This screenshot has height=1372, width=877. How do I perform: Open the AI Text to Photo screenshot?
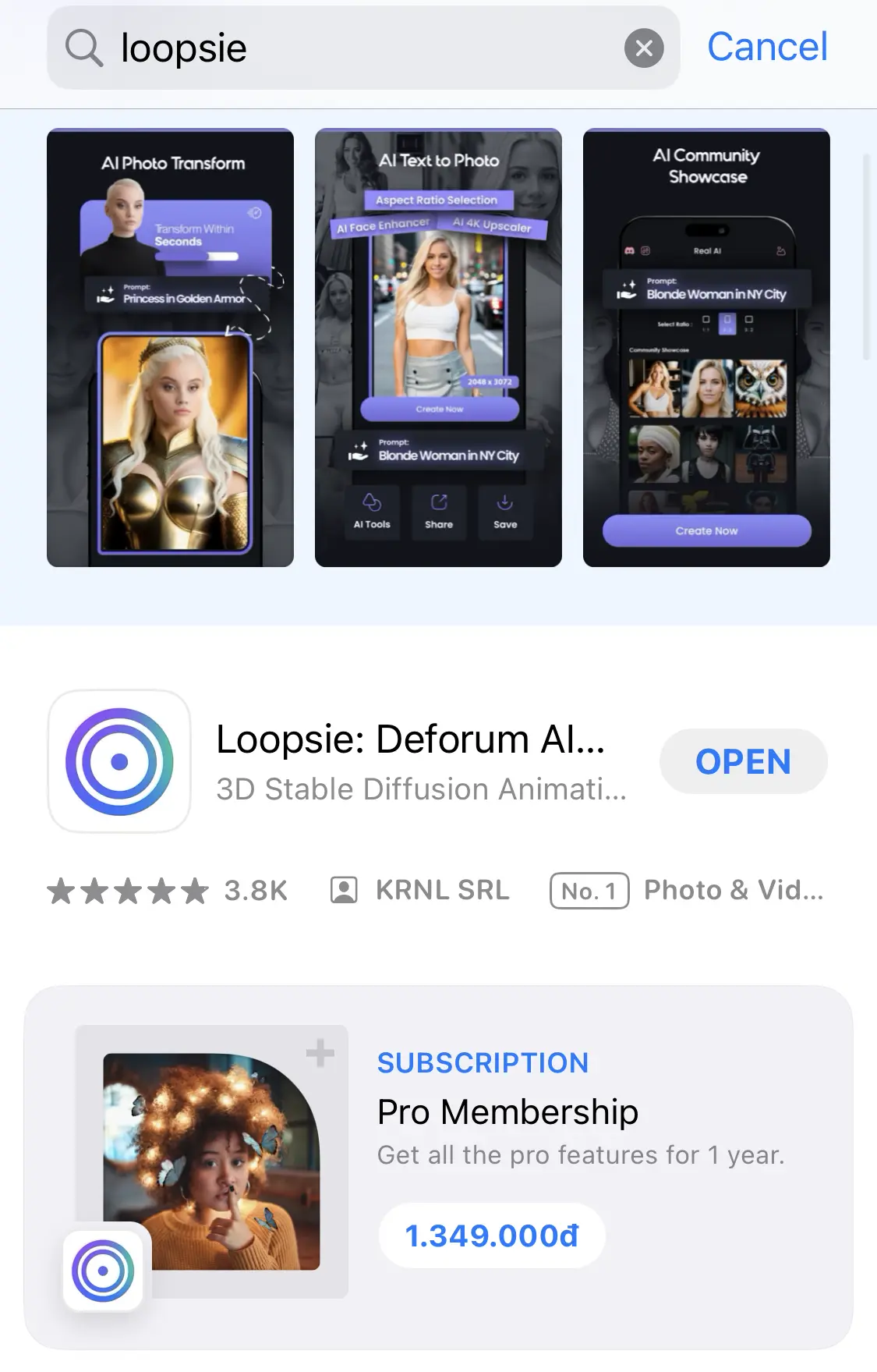click(x=438, y=348)
